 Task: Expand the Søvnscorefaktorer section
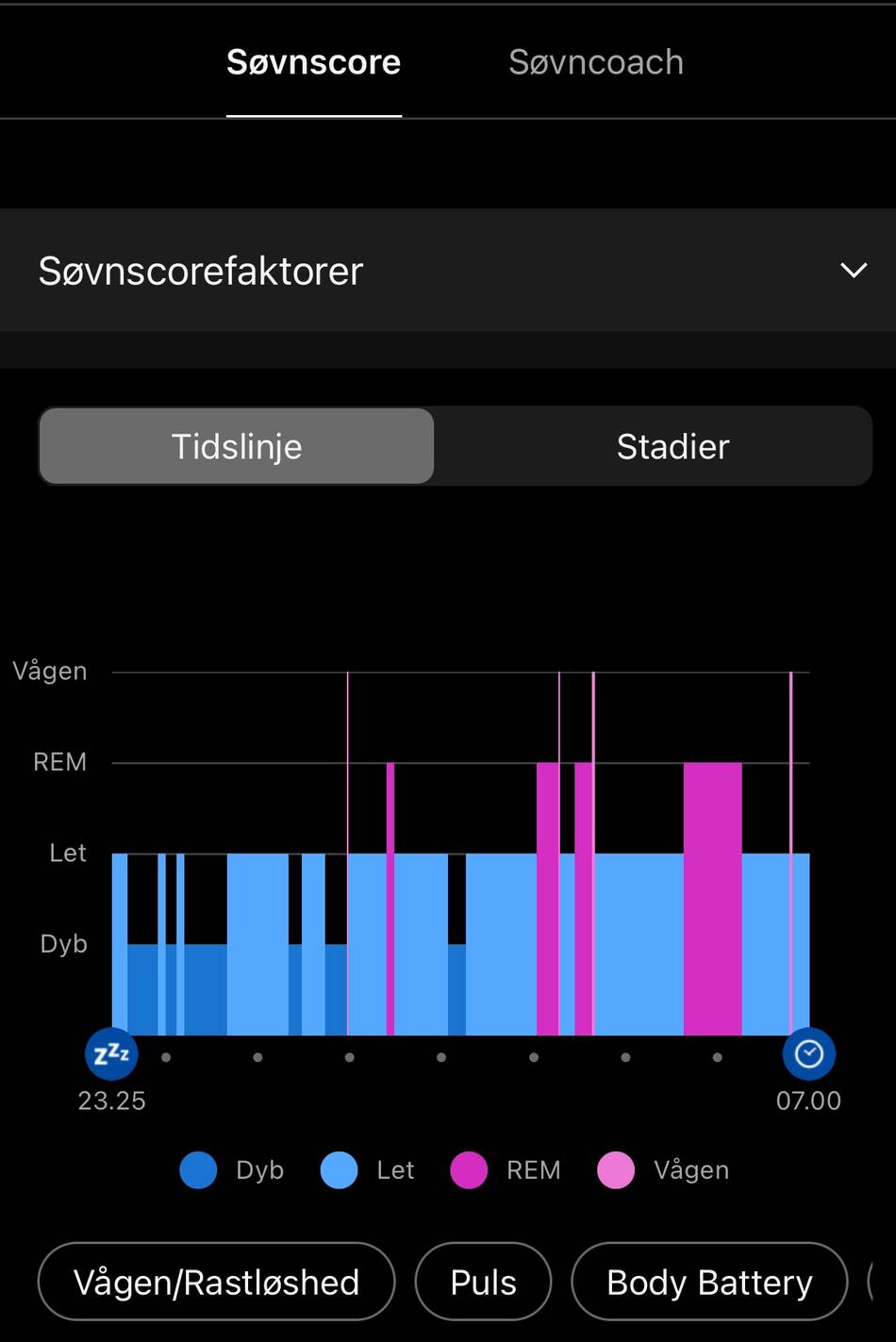(852, 271)
